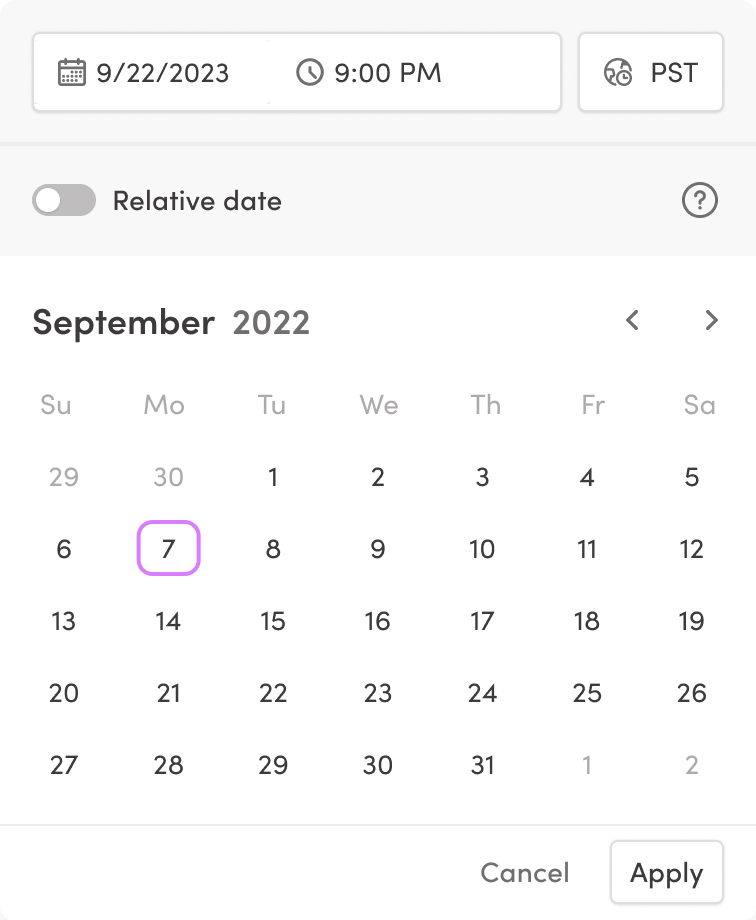Go to the previous month with left chevron
This screenshot has width=756, height=920.
(x=631, y=321)
